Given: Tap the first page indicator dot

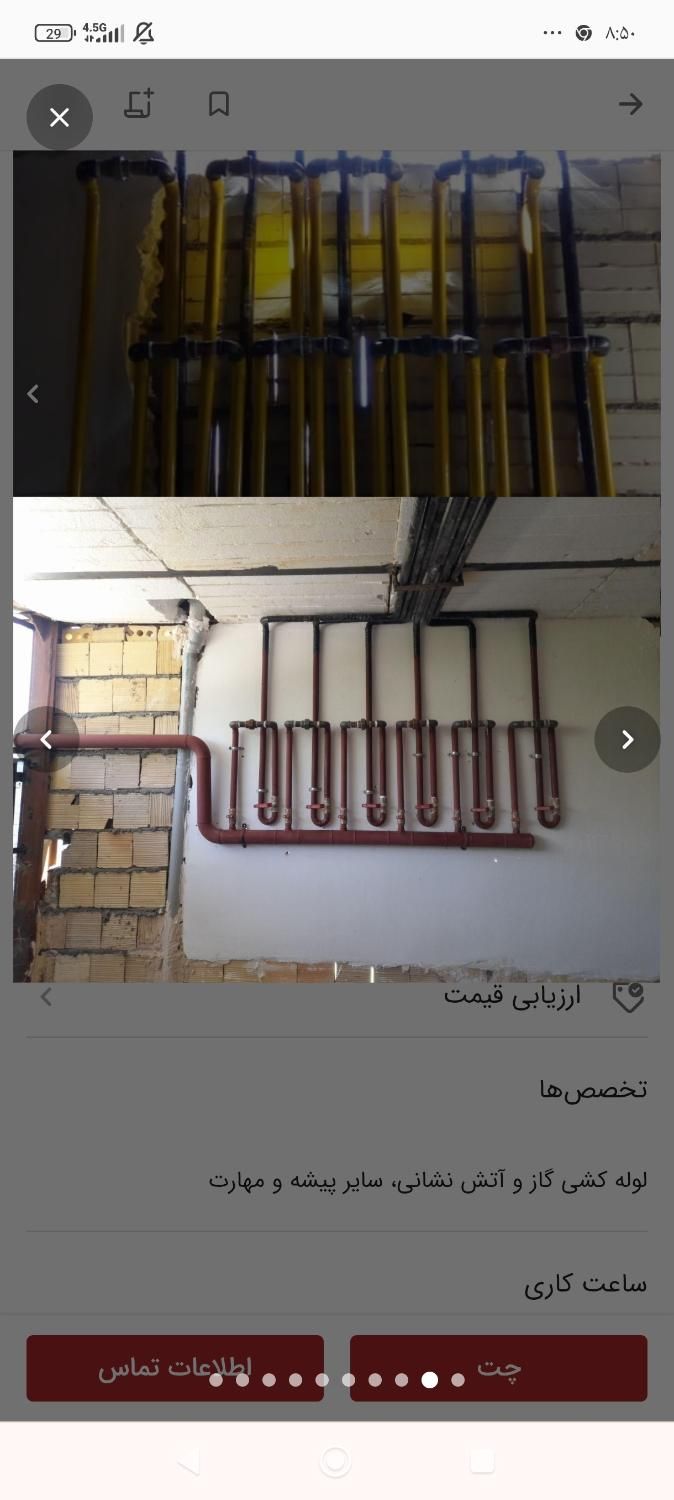Looking at the screenshot, I should point(216,1380).
